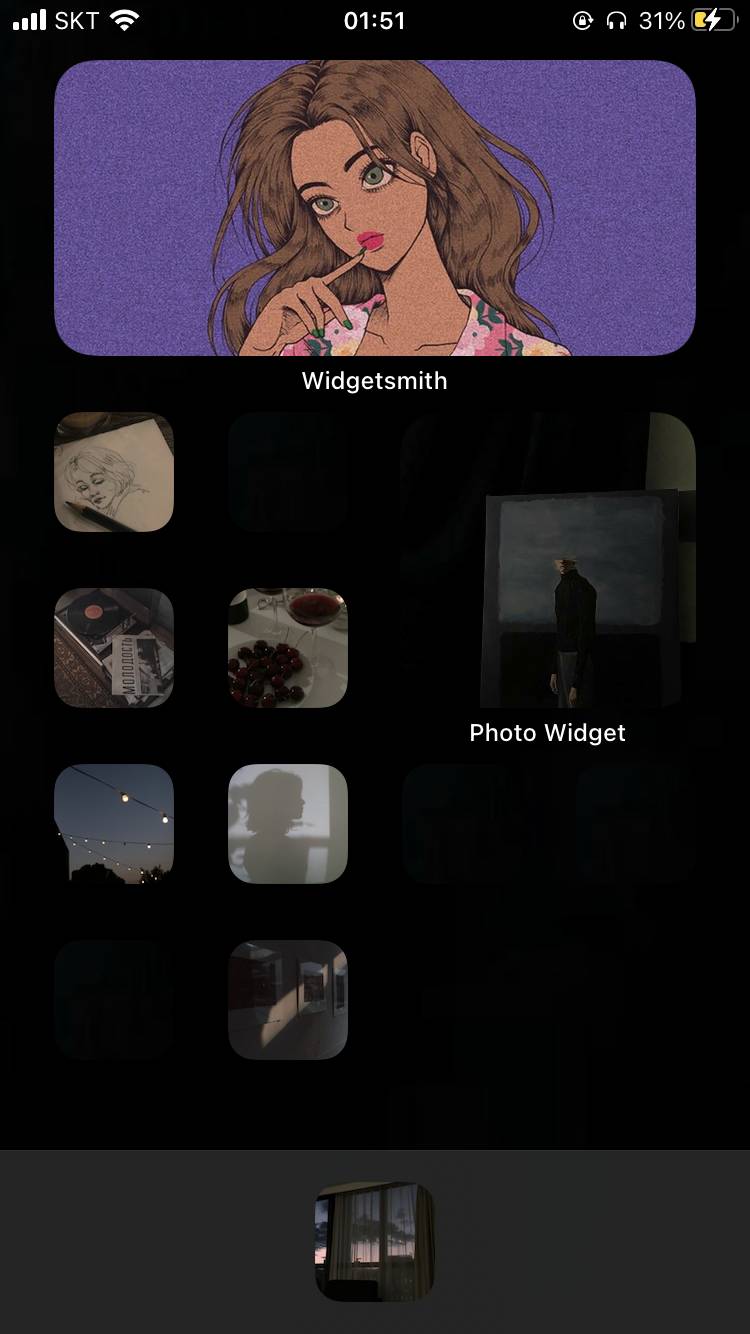Open the Widgetsmith widget with girl illustration
Viewport: 750px width, 1334px height.
pyautogui.click(x=374, y=208)
